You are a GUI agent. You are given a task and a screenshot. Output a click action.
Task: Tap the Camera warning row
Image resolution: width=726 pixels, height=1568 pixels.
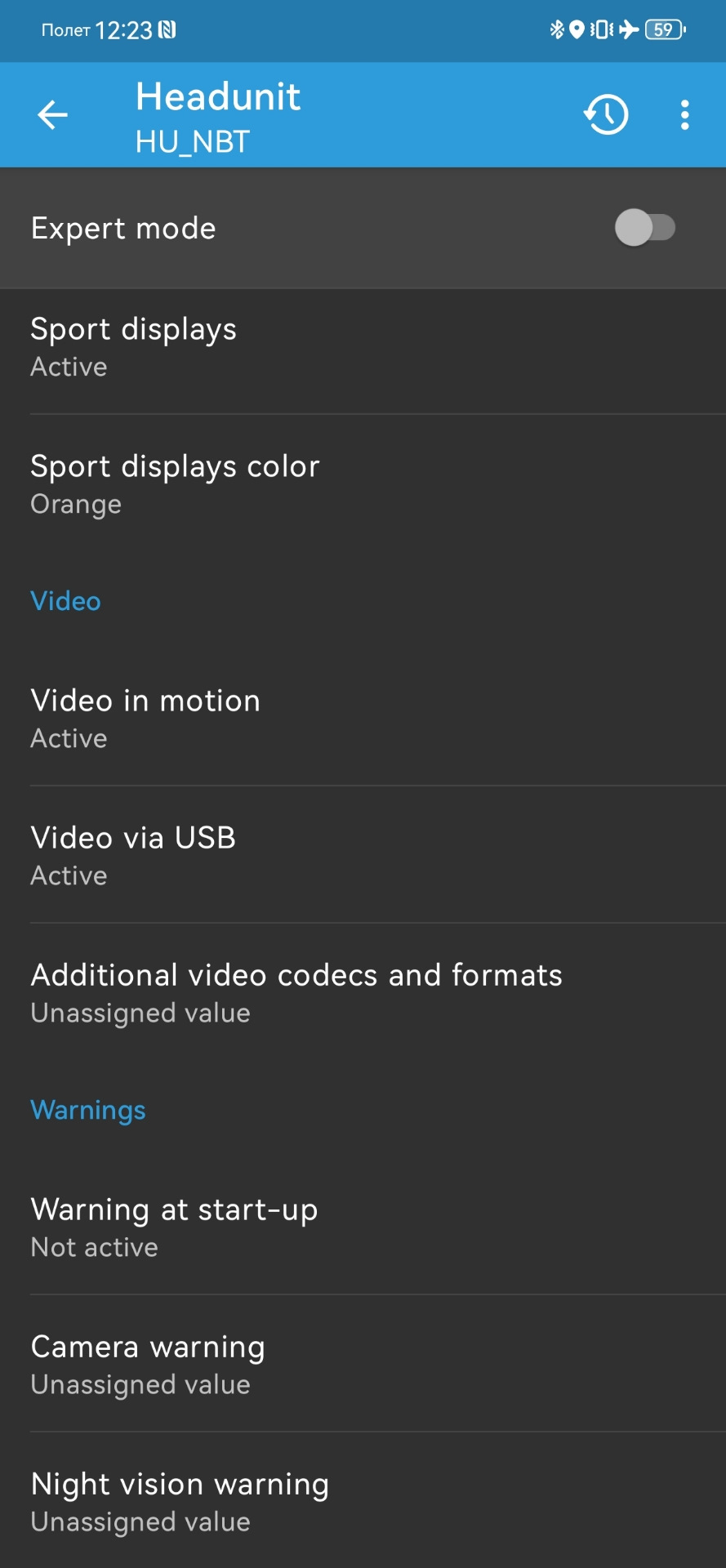point(363,1365)
